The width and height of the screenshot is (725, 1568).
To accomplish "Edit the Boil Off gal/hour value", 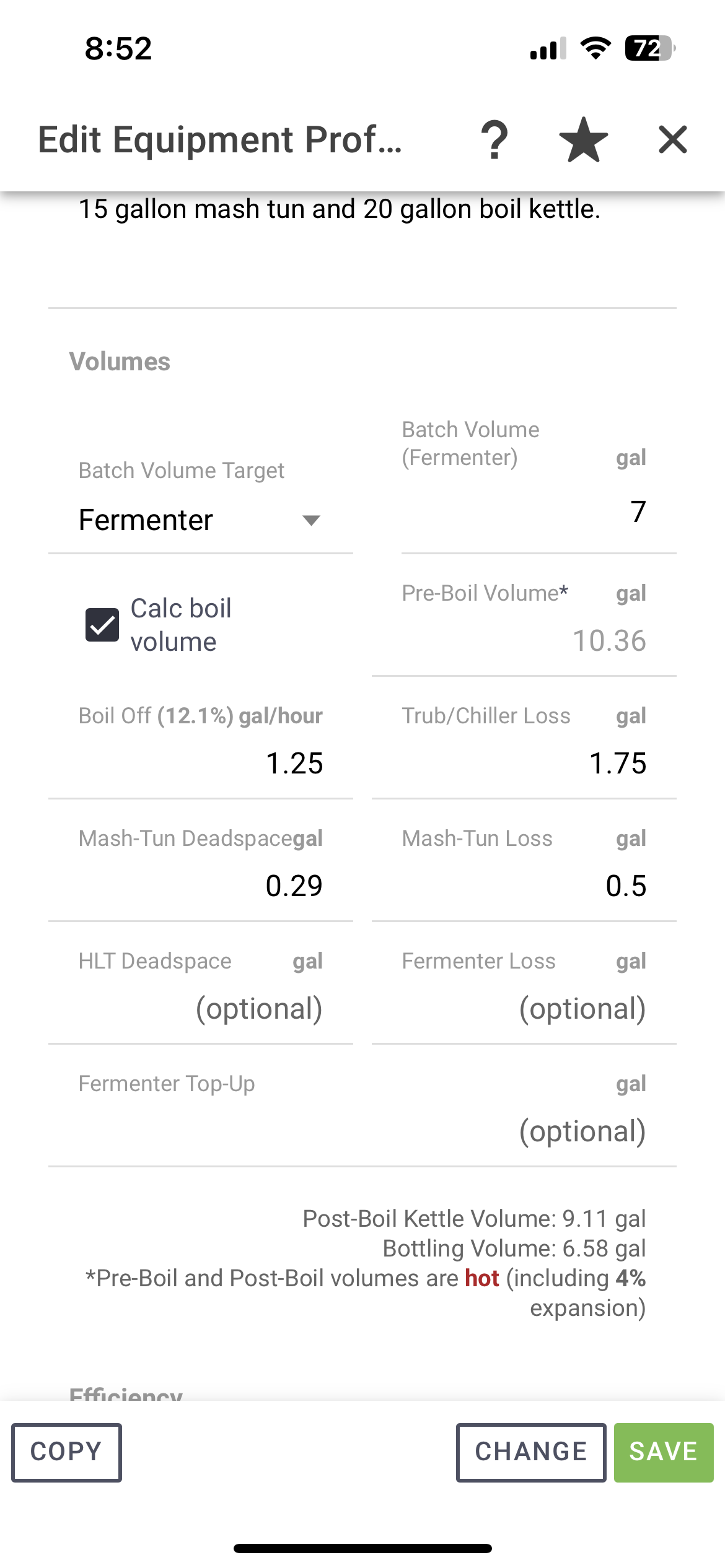I will tap(201, 763).
